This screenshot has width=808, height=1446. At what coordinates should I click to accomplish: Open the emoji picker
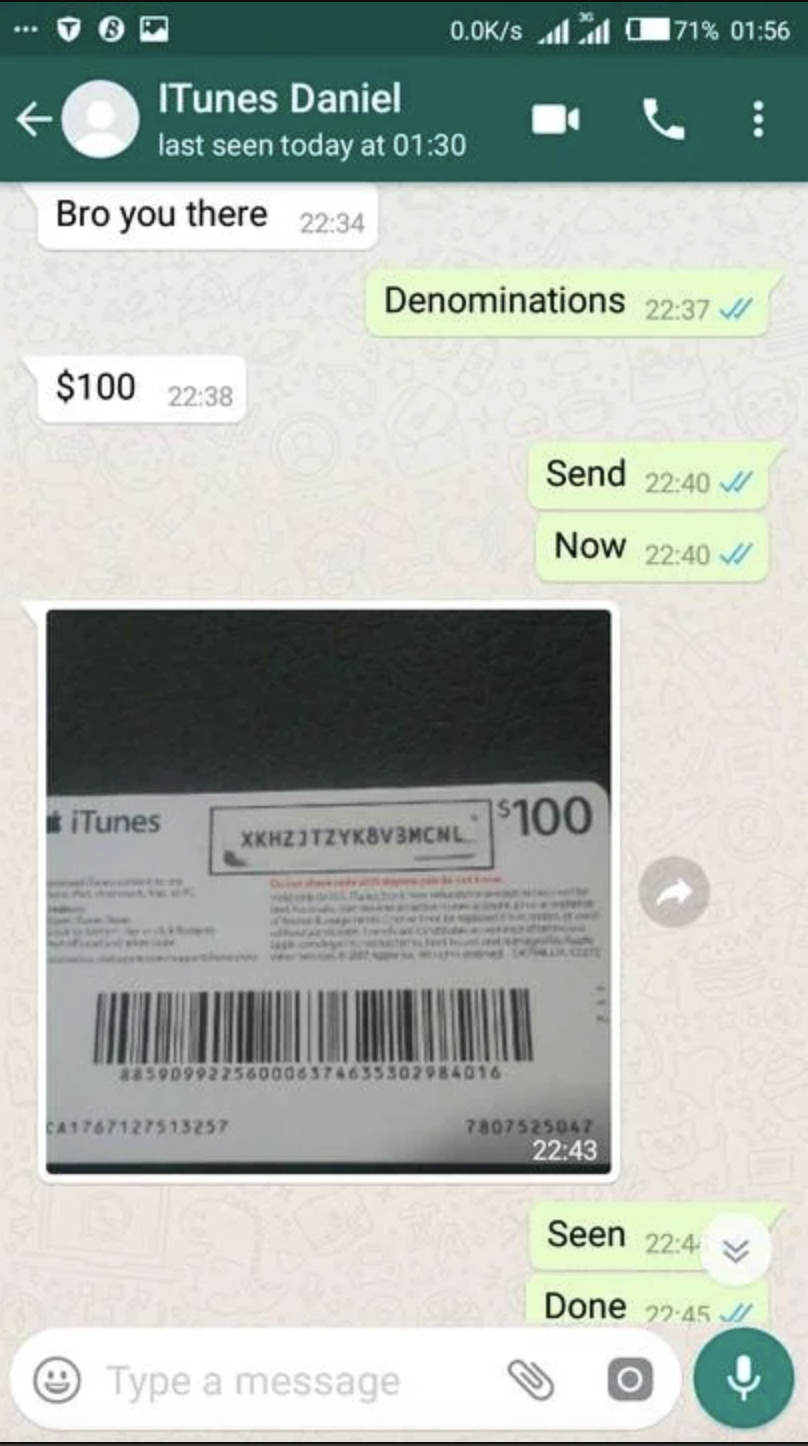coord(57,1381)
